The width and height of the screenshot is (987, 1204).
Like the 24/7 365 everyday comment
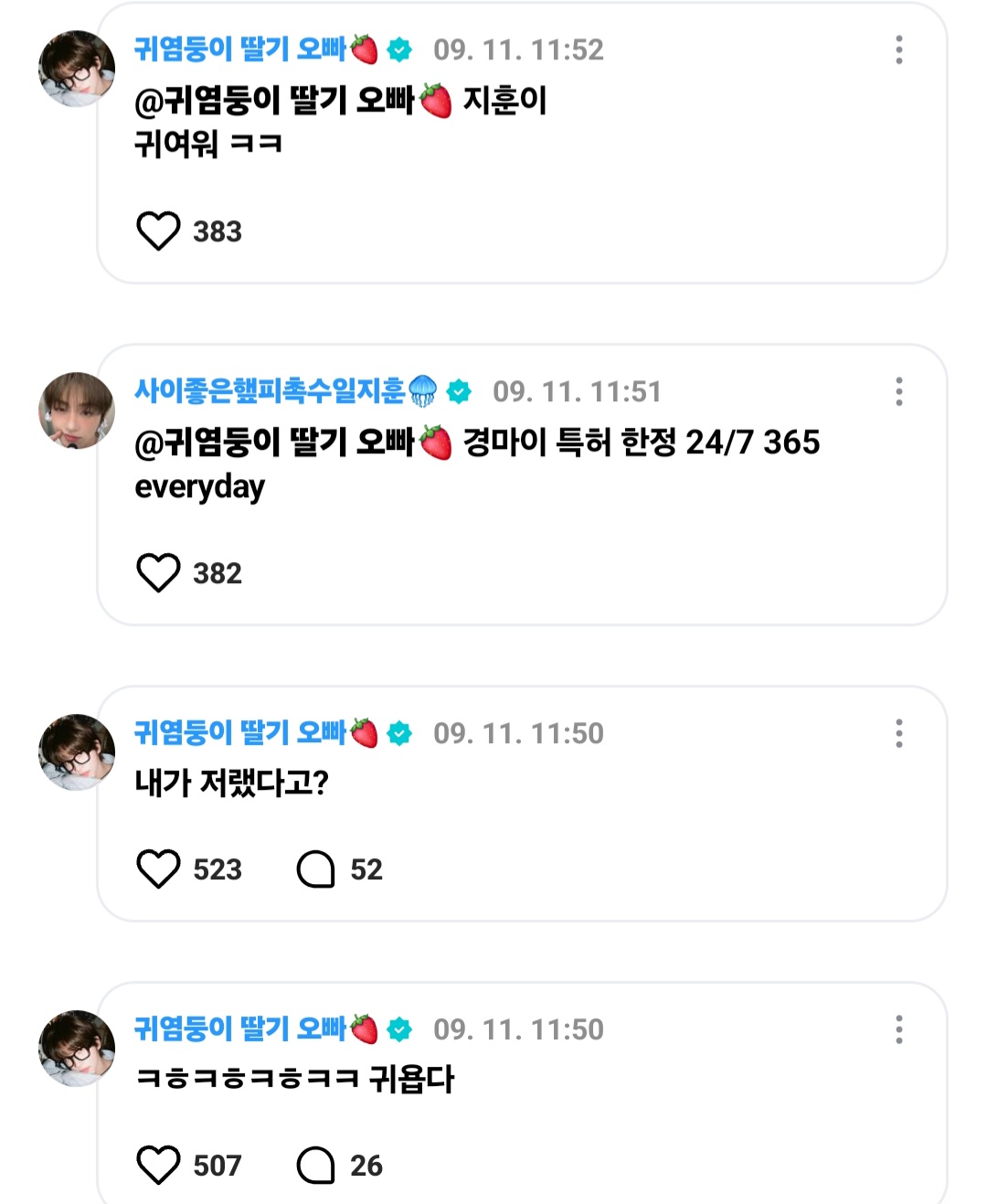click(158, 573)
